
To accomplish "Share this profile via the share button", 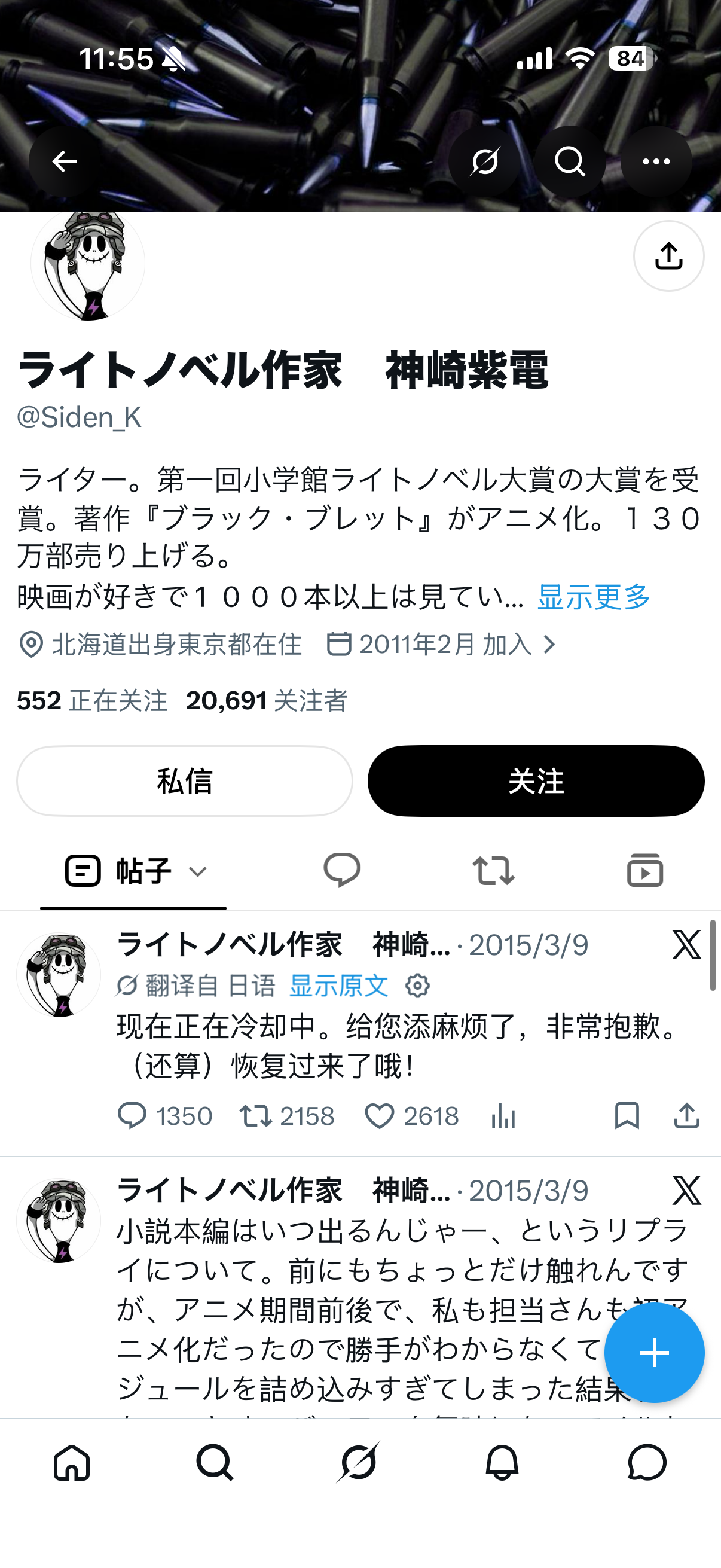I will coord(668,256).
